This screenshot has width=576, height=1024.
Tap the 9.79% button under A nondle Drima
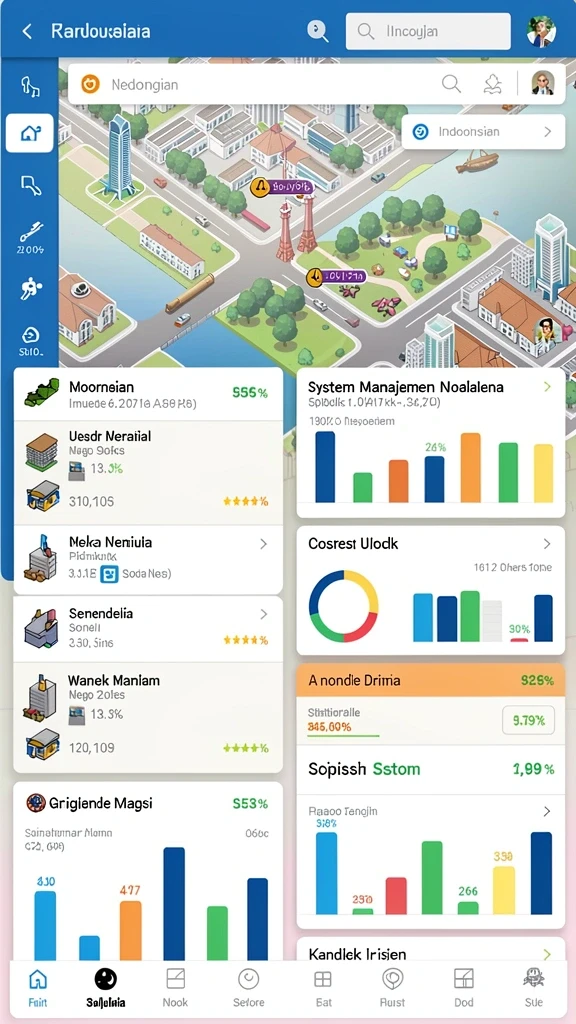coord(528,721)
